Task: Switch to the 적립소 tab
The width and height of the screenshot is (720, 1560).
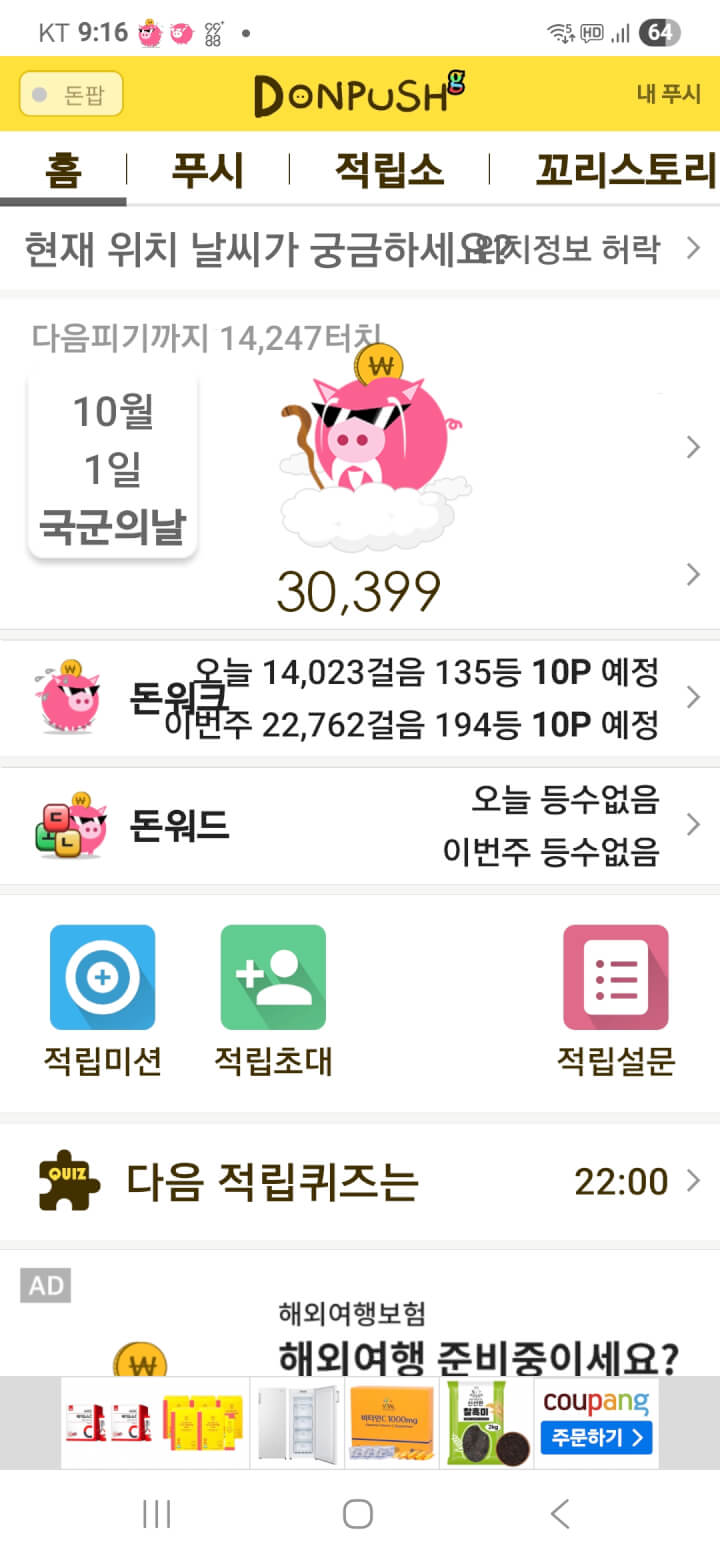Action: click(x=389, y=171)
